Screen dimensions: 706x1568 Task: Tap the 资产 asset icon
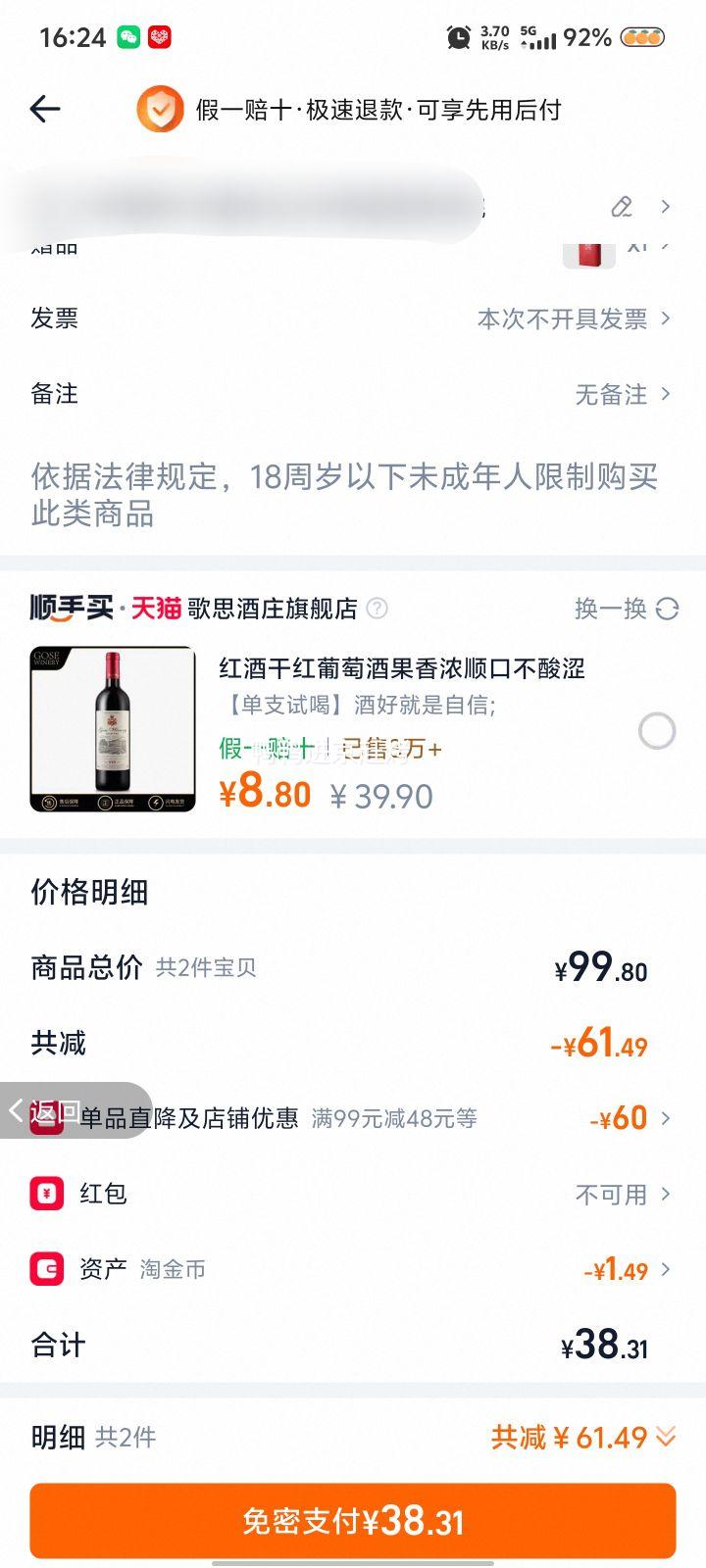click(x=44, y=1269)
